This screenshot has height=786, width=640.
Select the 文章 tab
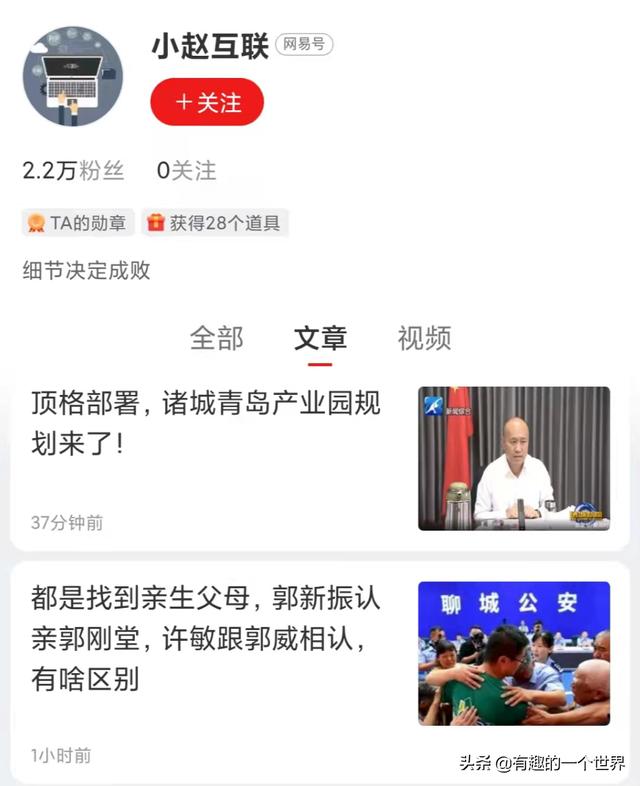click(x=320, y=338)
